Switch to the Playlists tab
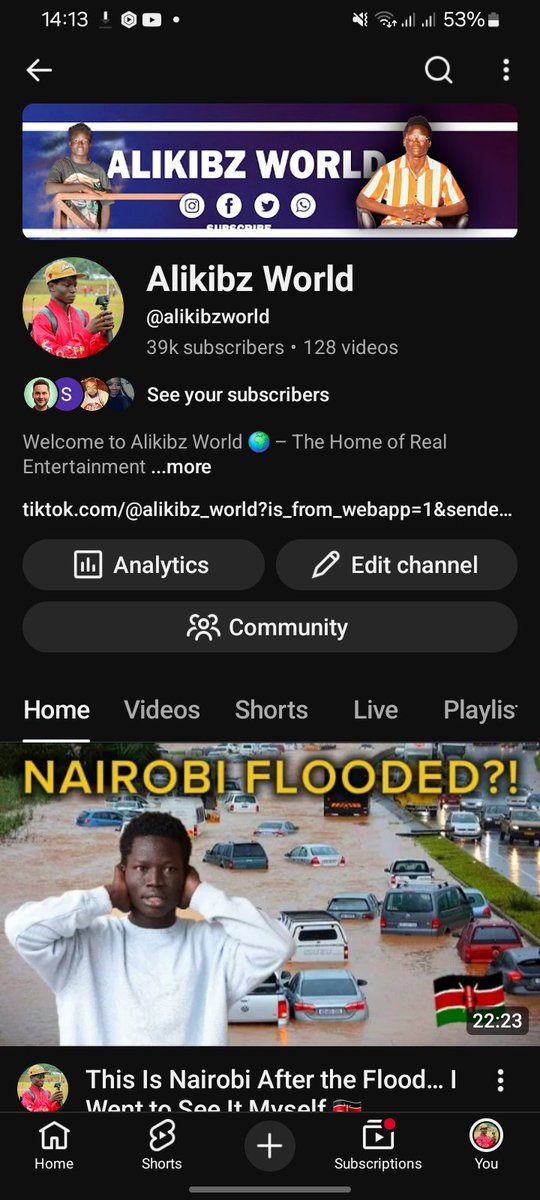The width and height of the screenshot is (540, 1200). [480, 710]
